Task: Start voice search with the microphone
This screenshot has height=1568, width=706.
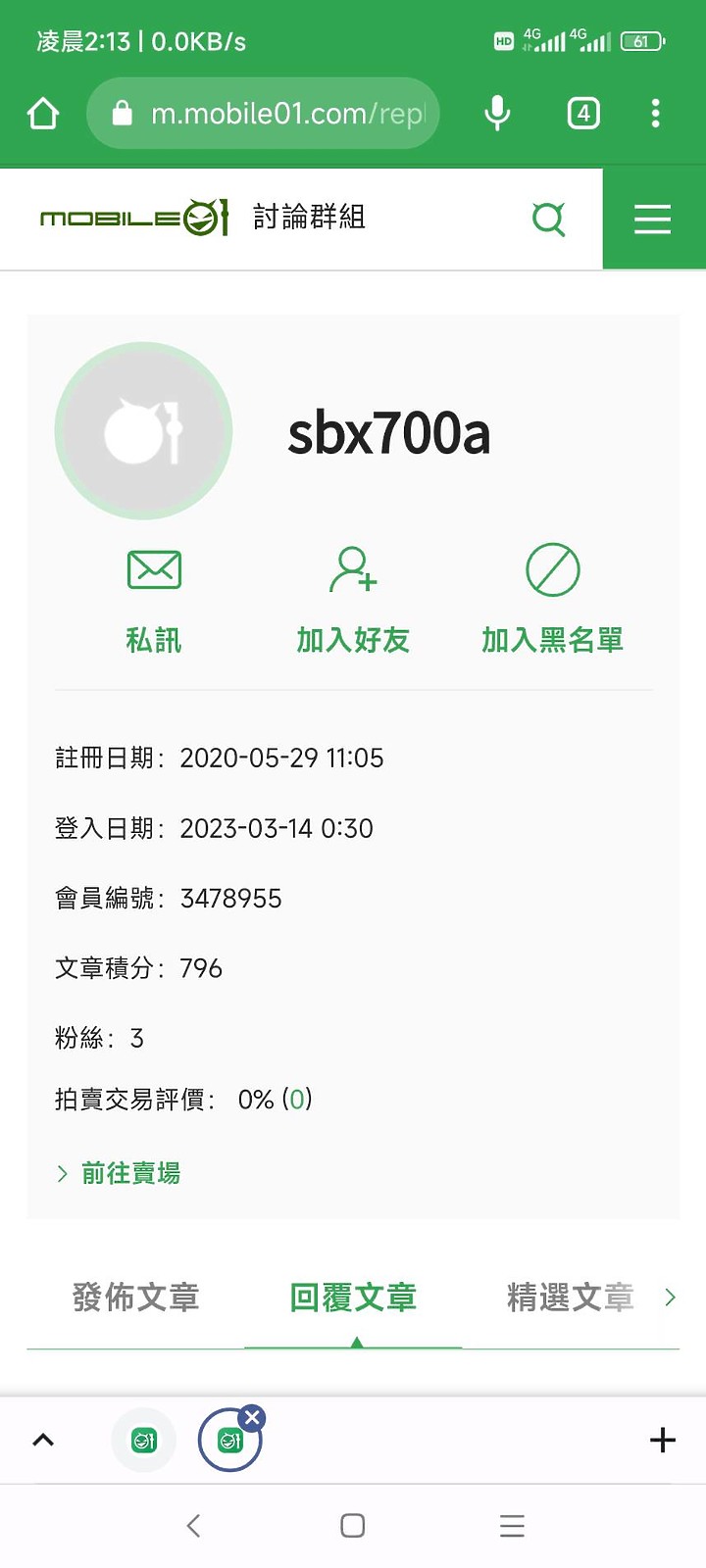Action: coord(497,114)
